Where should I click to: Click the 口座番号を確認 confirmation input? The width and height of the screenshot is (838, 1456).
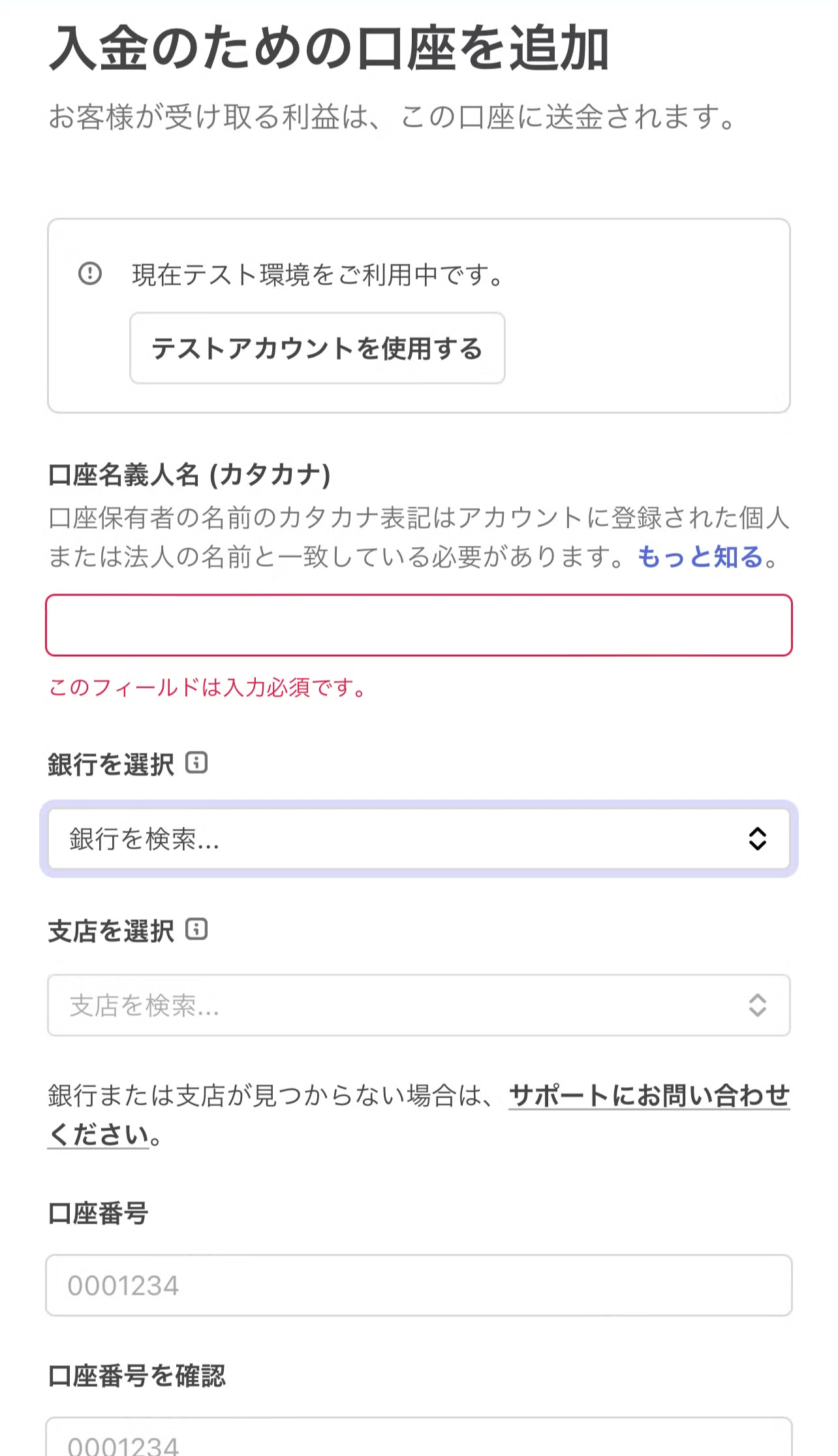[x=418, y=1440]
